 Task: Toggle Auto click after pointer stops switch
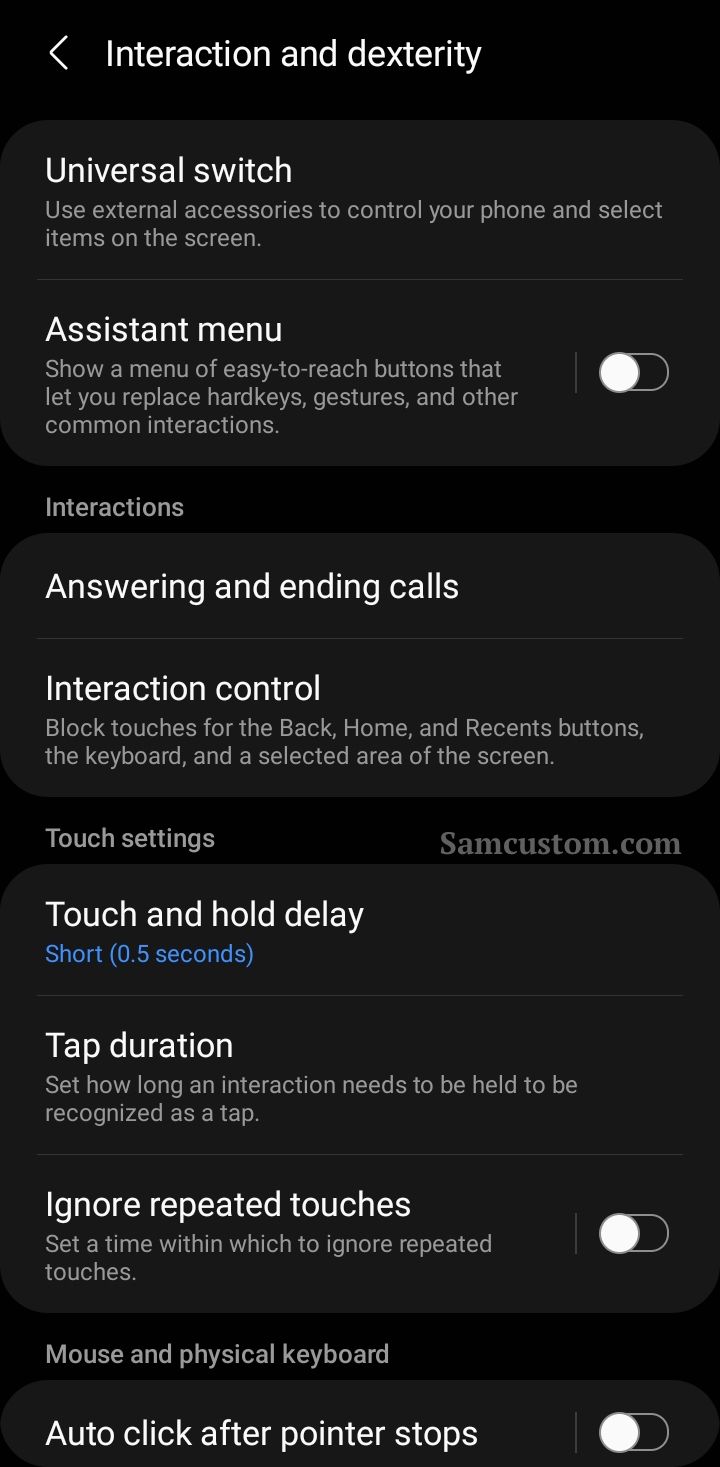(x=634, y=1432)
